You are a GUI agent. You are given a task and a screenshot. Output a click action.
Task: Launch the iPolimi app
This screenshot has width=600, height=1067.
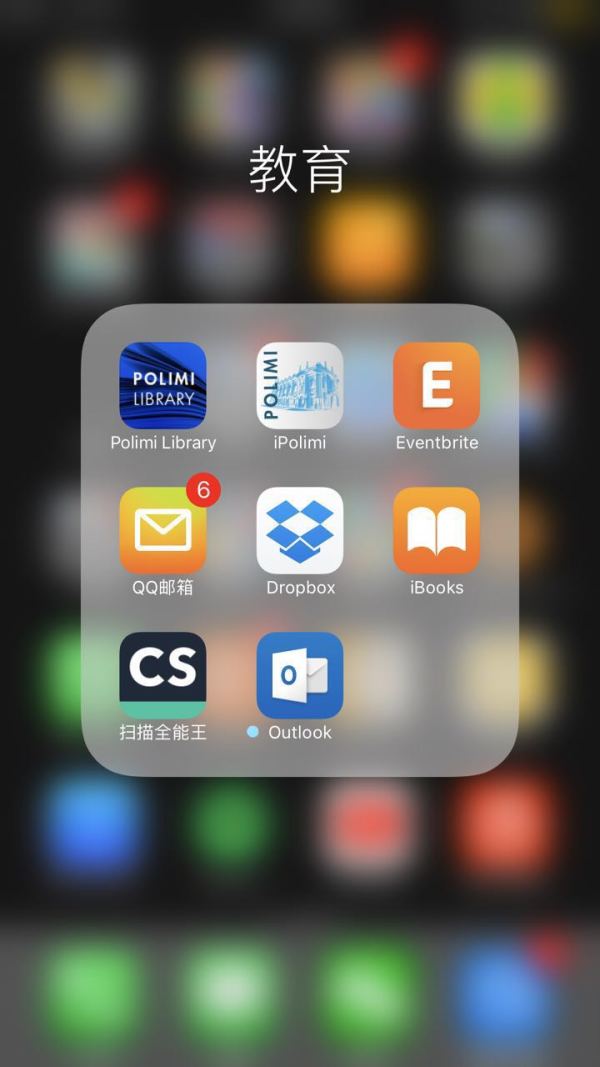[300, 385]
